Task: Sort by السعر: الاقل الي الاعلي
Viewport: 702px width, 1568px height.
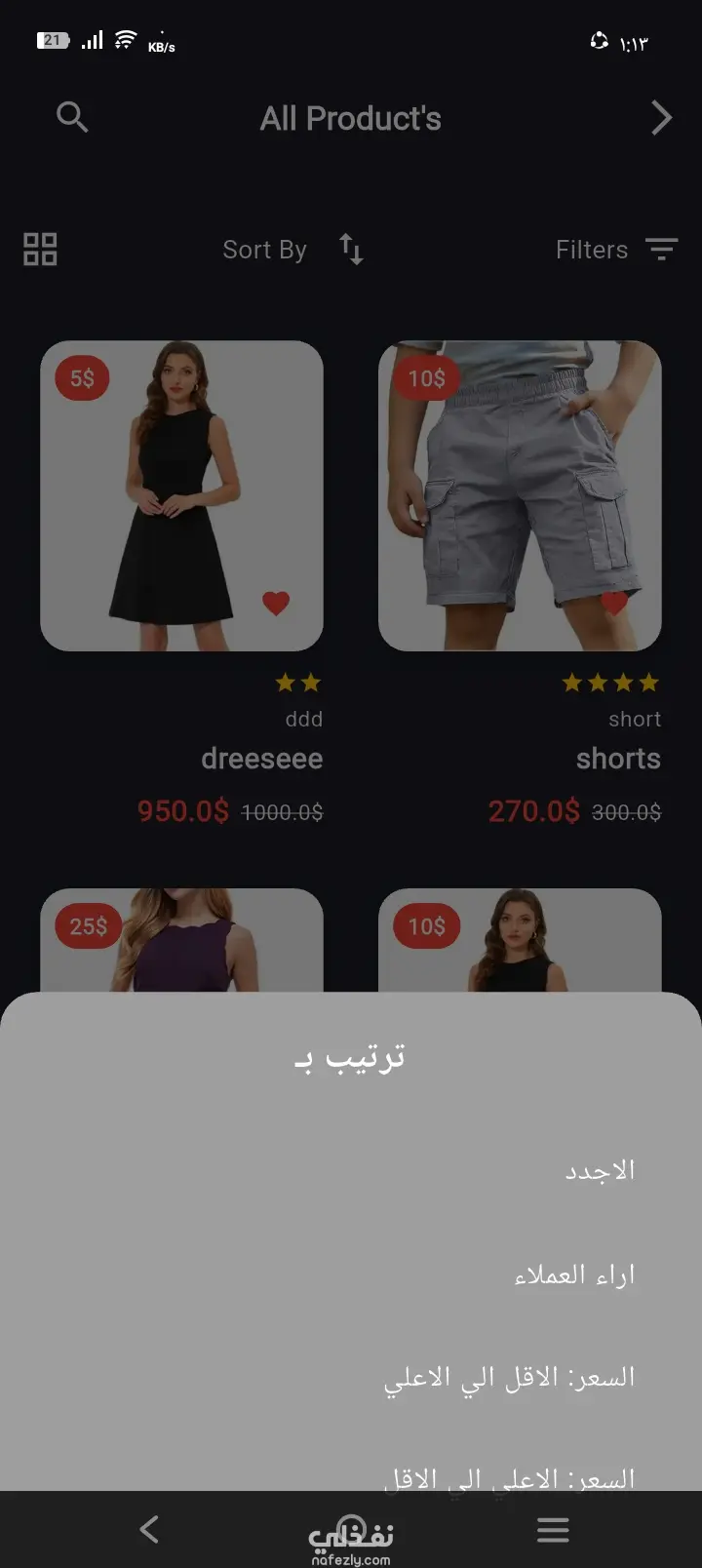Action: click(x=509, y=1378)
